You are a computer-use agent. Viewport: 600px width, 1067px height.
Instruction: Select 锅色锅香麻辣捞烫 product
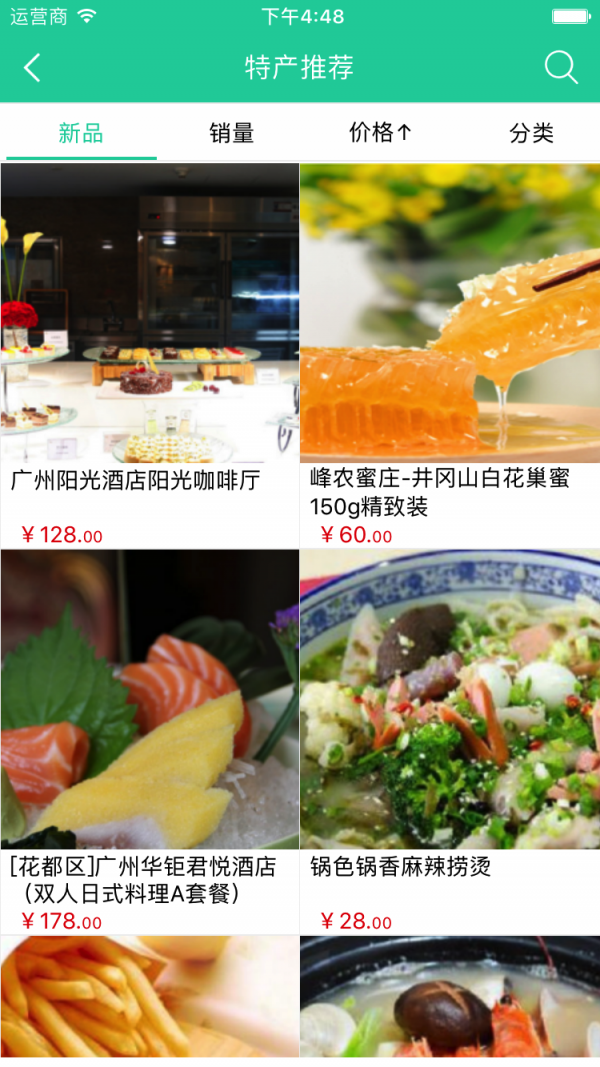pyautogui.click(x=449, y=740)
